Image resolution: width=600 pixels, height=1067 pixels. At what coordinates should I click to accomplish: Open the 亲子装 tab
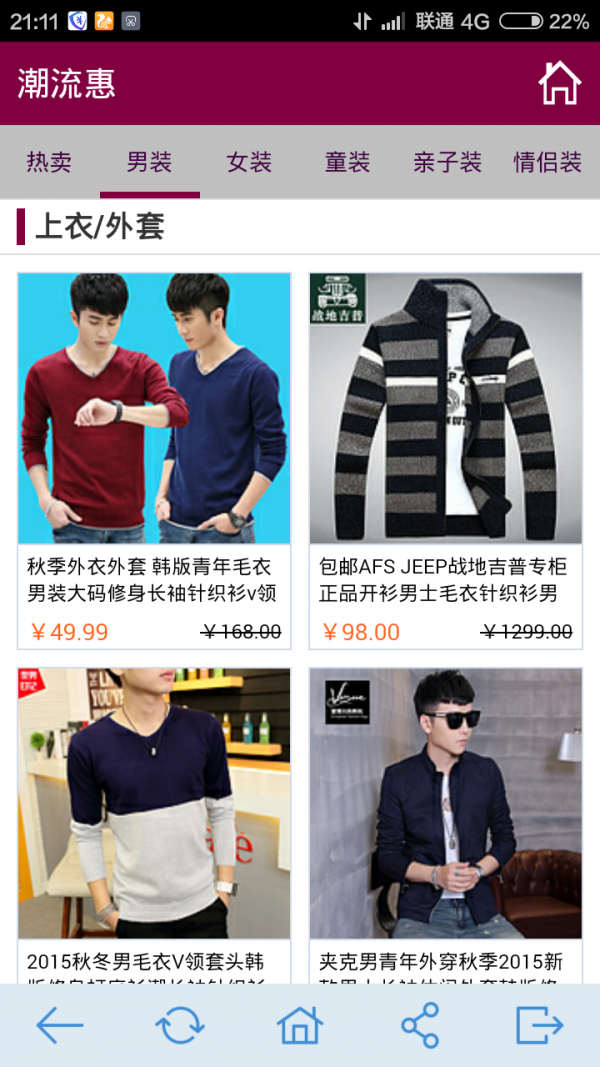coord(447,162)
